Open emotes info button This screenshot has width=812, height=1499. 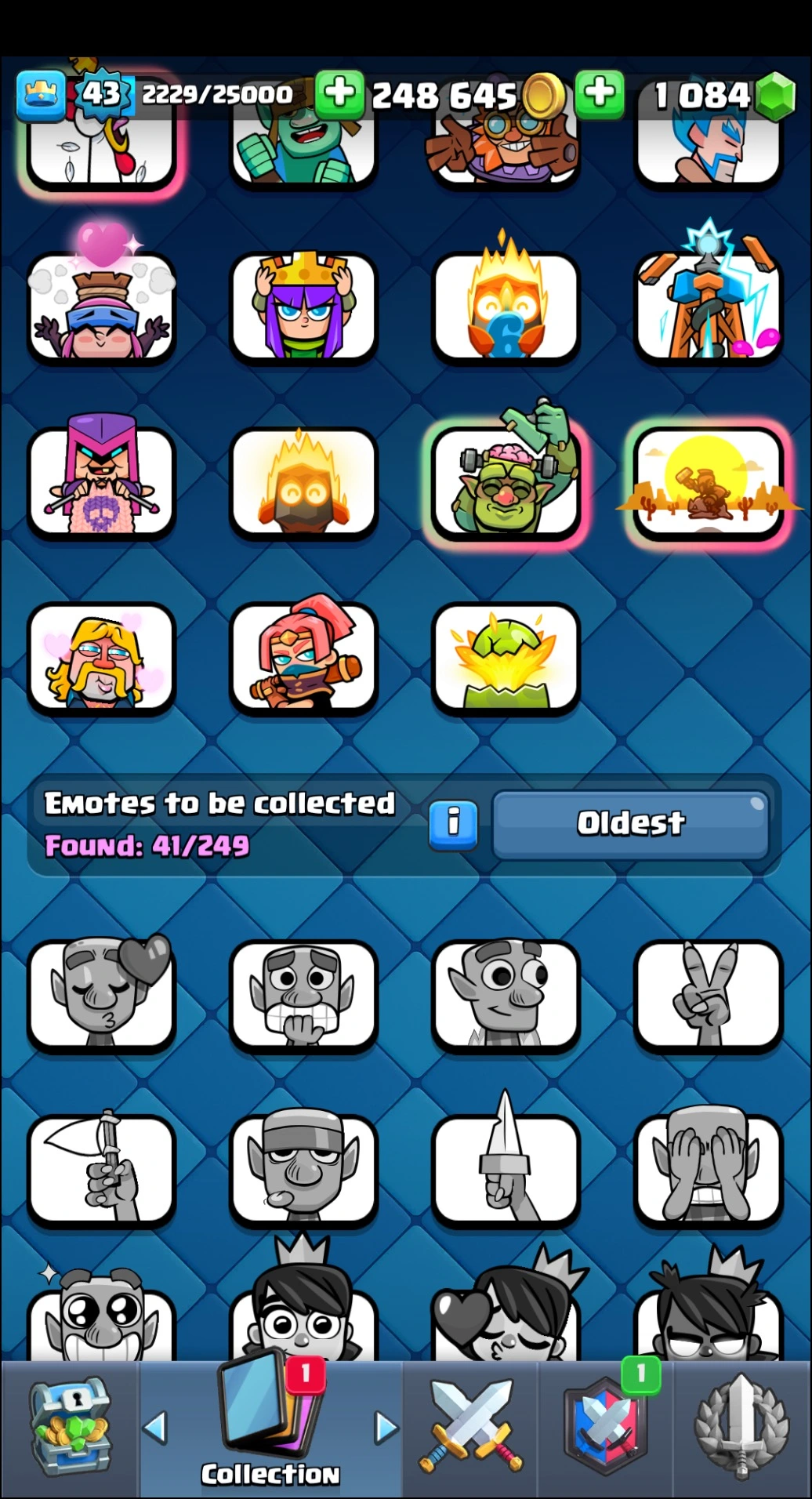(453, 824)
